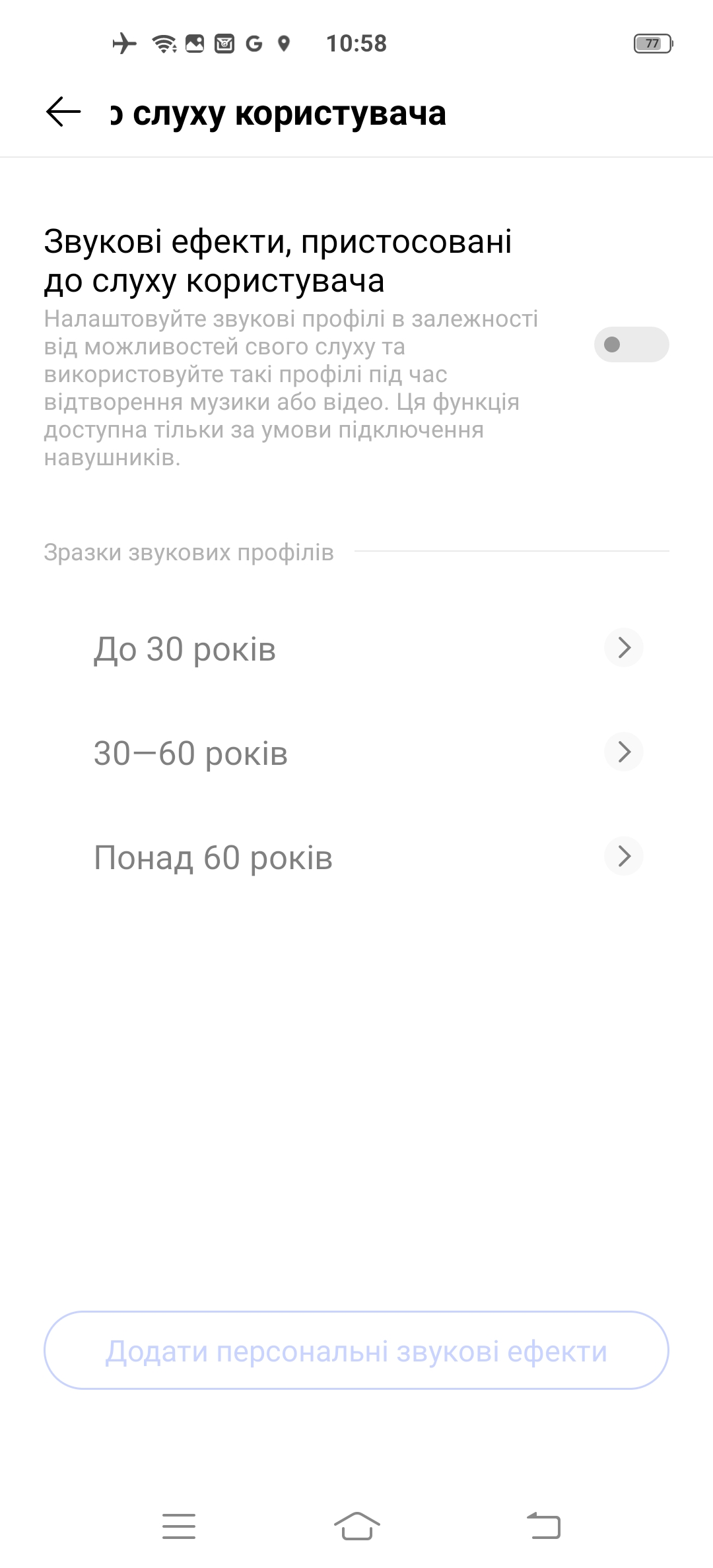Screen dimensions: 713x1568
Task: Open recent apps from navigation bar
Action: (179, 1526)
